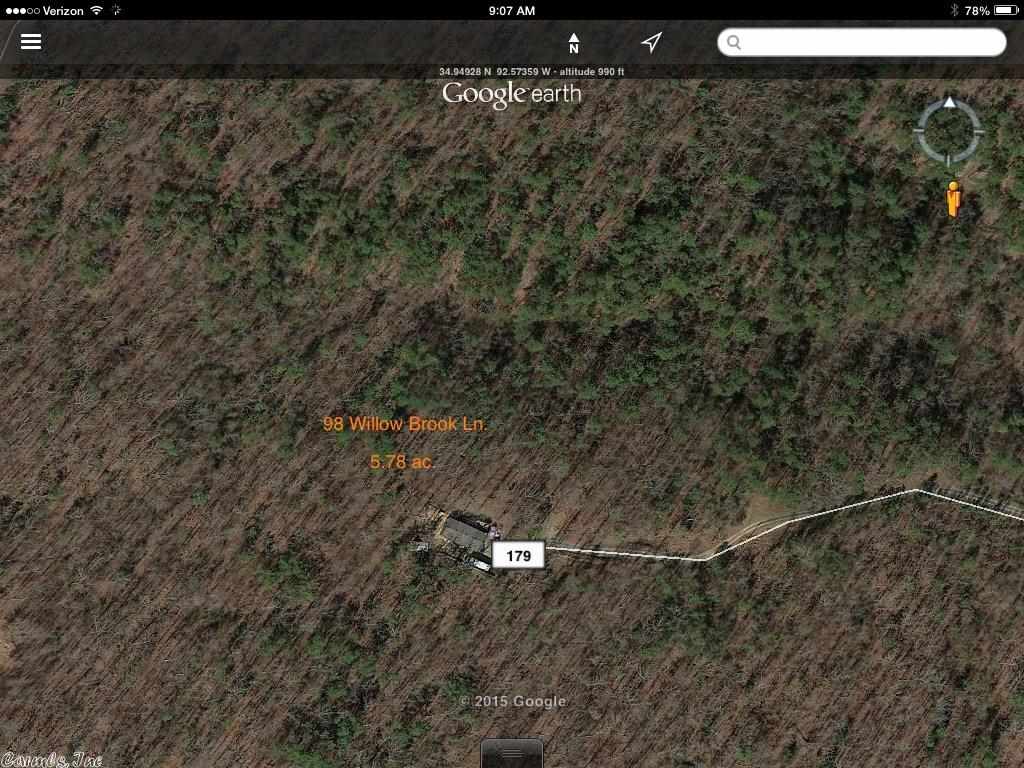Viewport: 1024px width, 768px height.
Task: Tap the search field
Action: click(x=862, y=42)
